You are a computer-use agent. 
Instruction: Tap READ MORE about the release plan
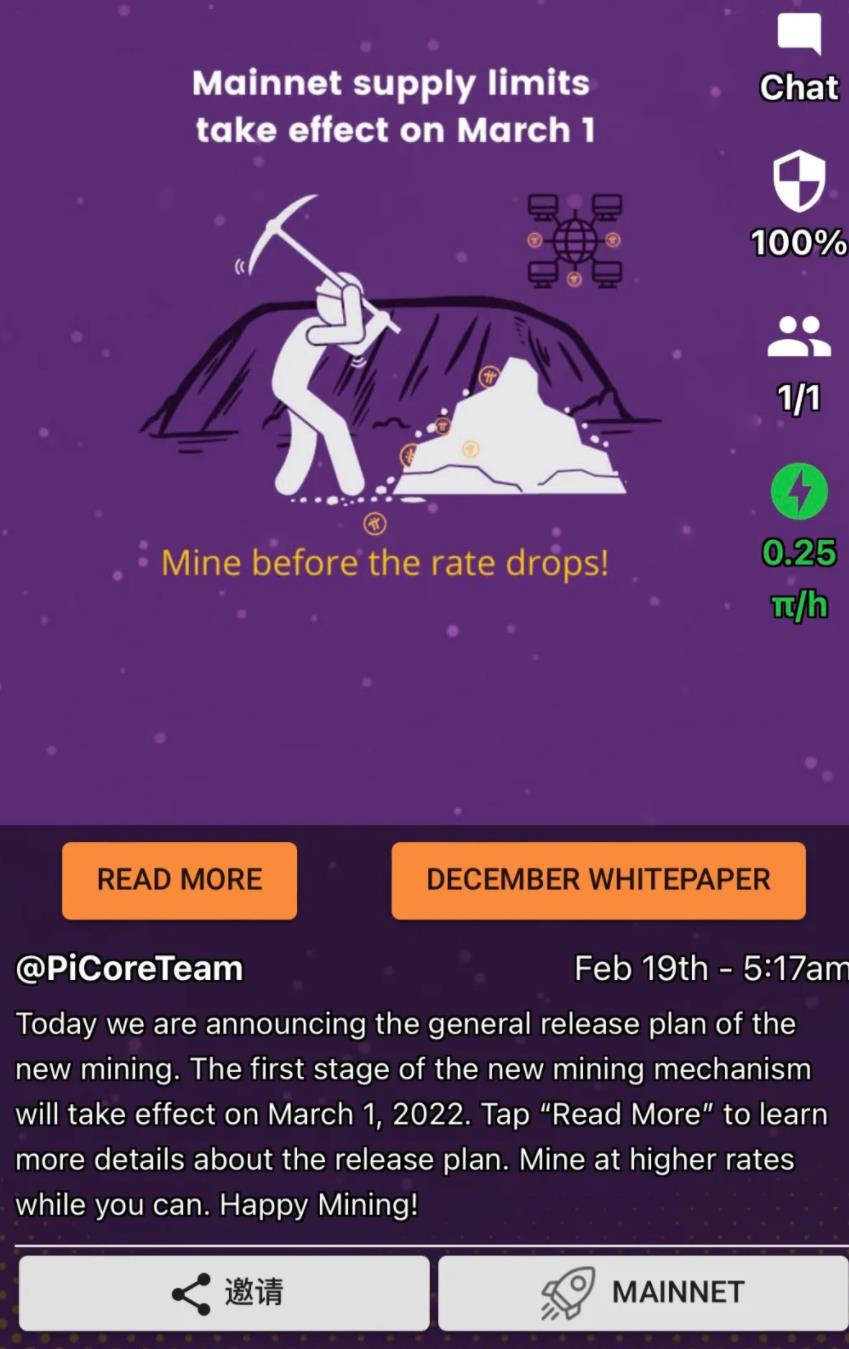tap(179, 880)
